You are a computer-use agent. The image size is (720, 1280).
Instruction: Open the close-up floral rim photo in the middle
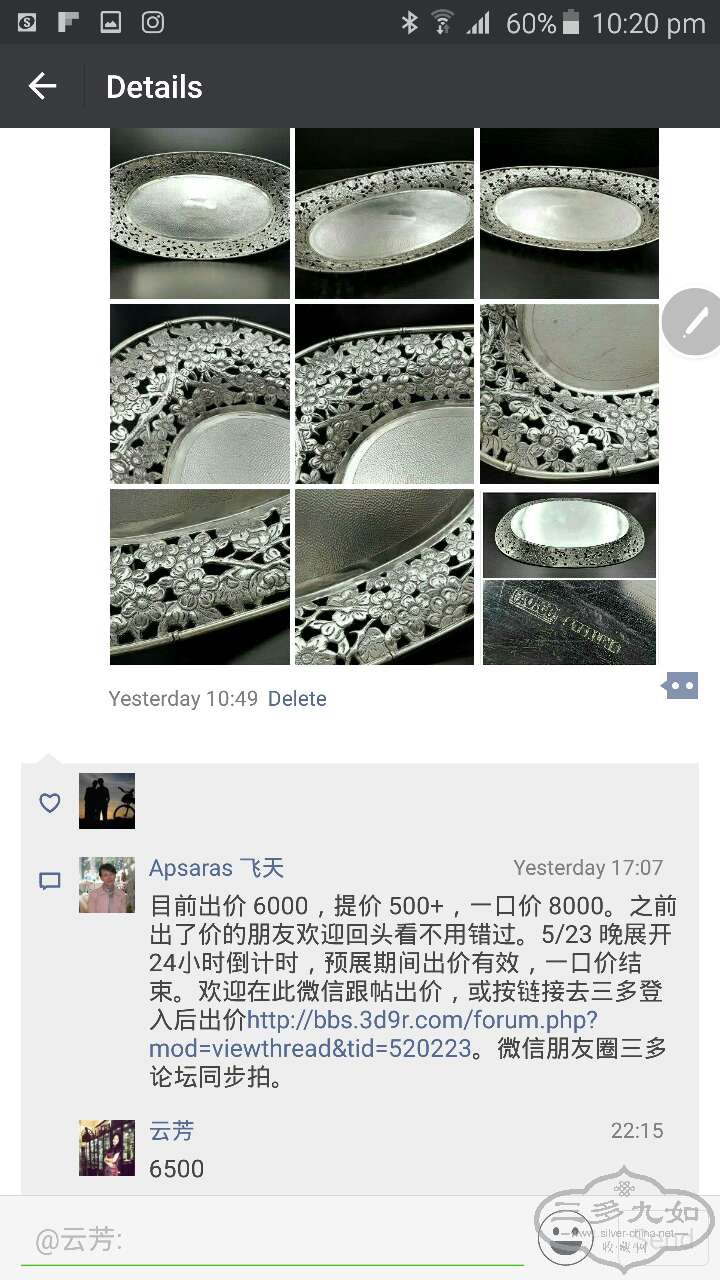pyautogui.click(x=384, y=394)
